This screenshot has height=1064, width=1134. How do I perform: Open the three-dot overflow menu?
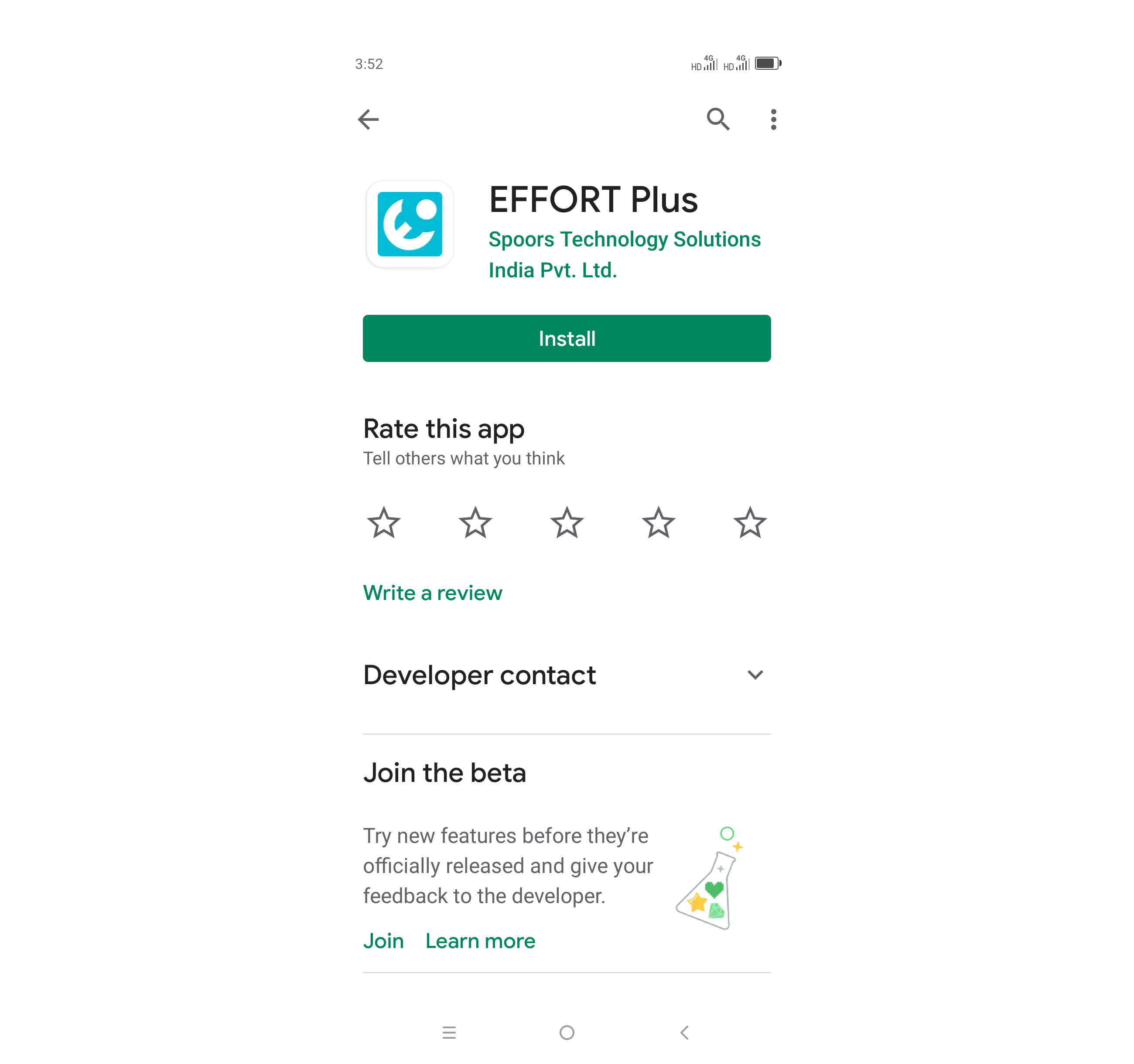click(x=773, y=119)
